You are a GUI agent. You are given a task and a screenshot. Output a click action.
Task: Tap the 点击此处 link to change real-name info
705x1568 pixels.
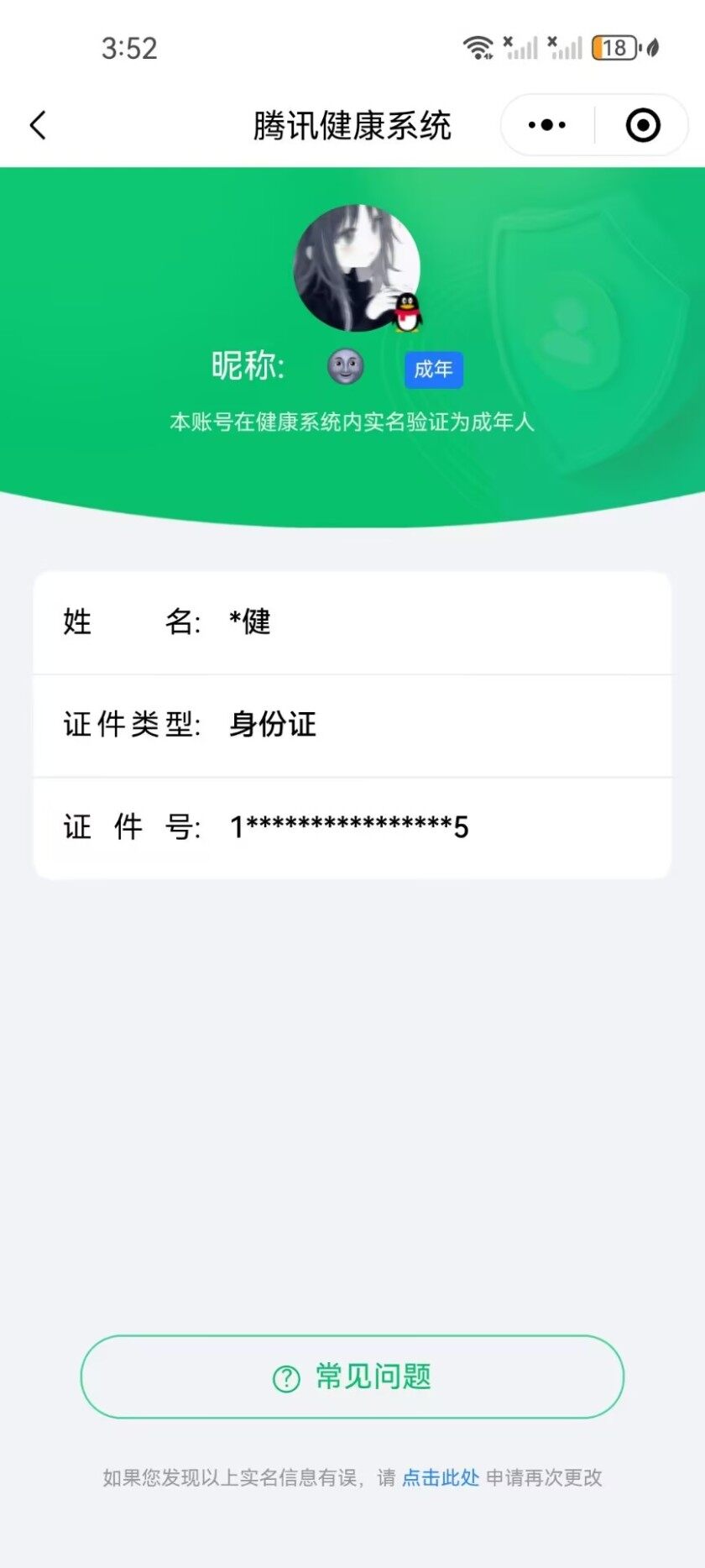coord(440,1477)
